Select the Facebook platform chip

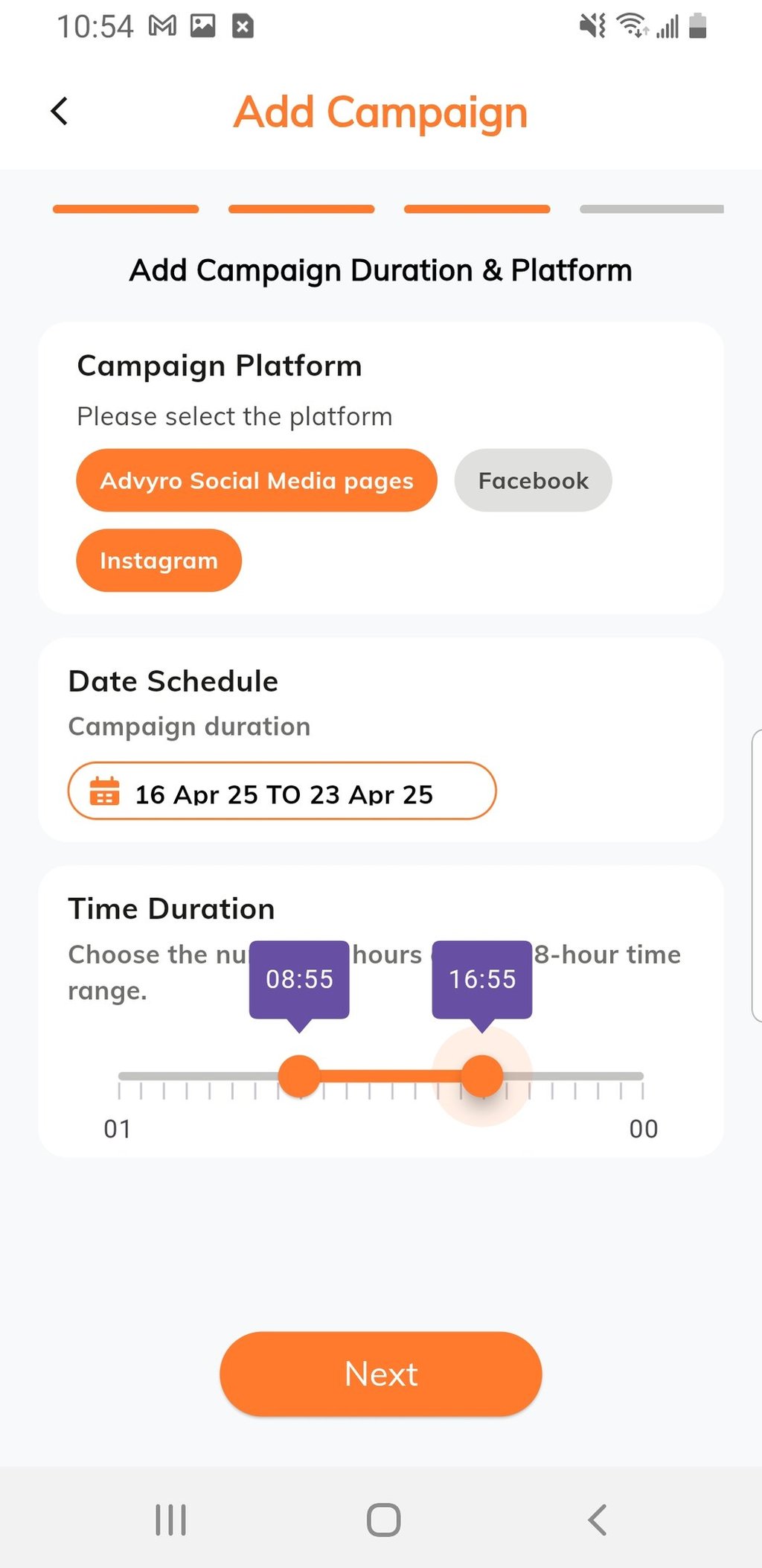(533, 480)
